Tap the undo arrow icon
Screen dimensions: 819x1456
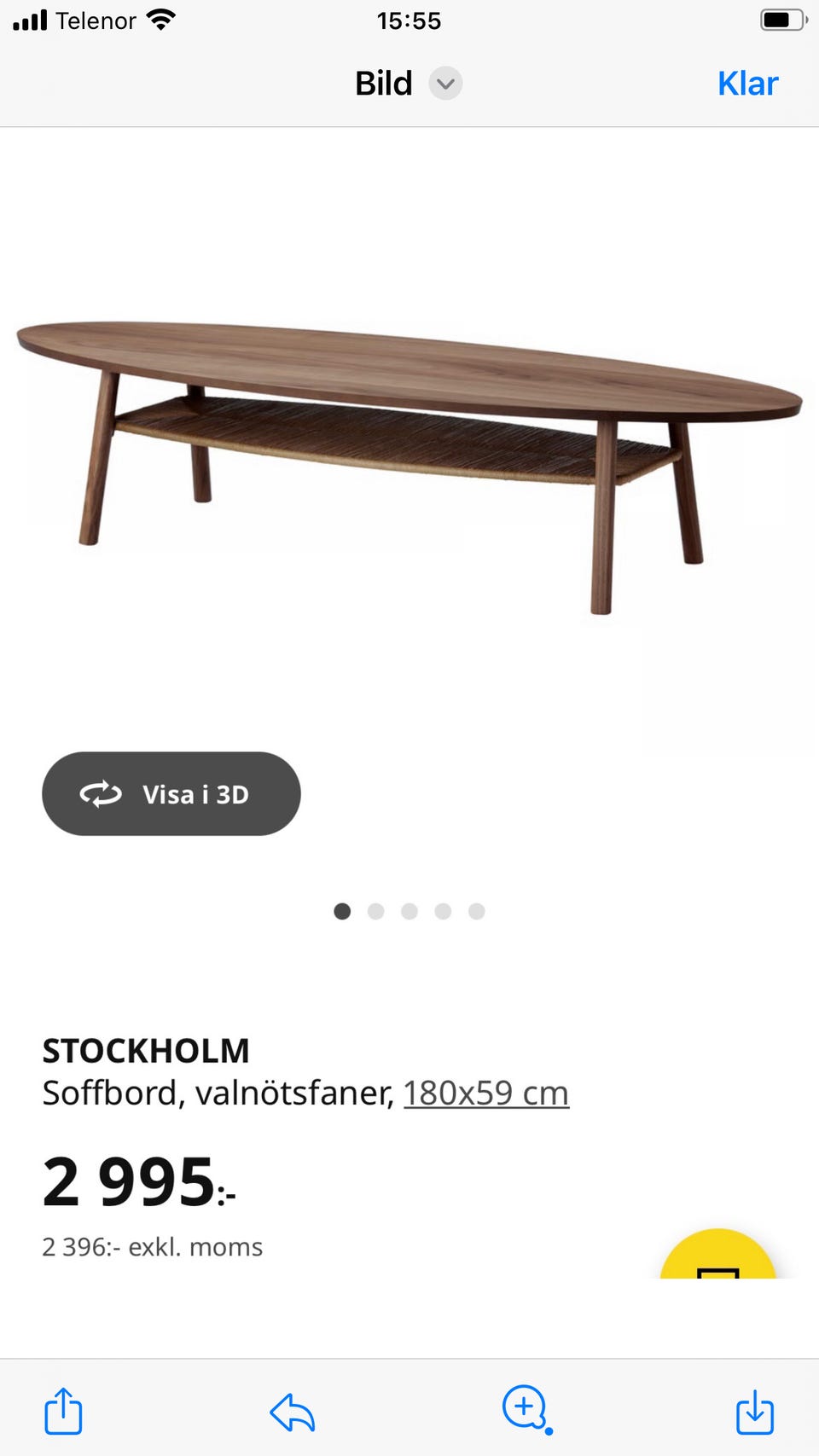coord(292,1412)
